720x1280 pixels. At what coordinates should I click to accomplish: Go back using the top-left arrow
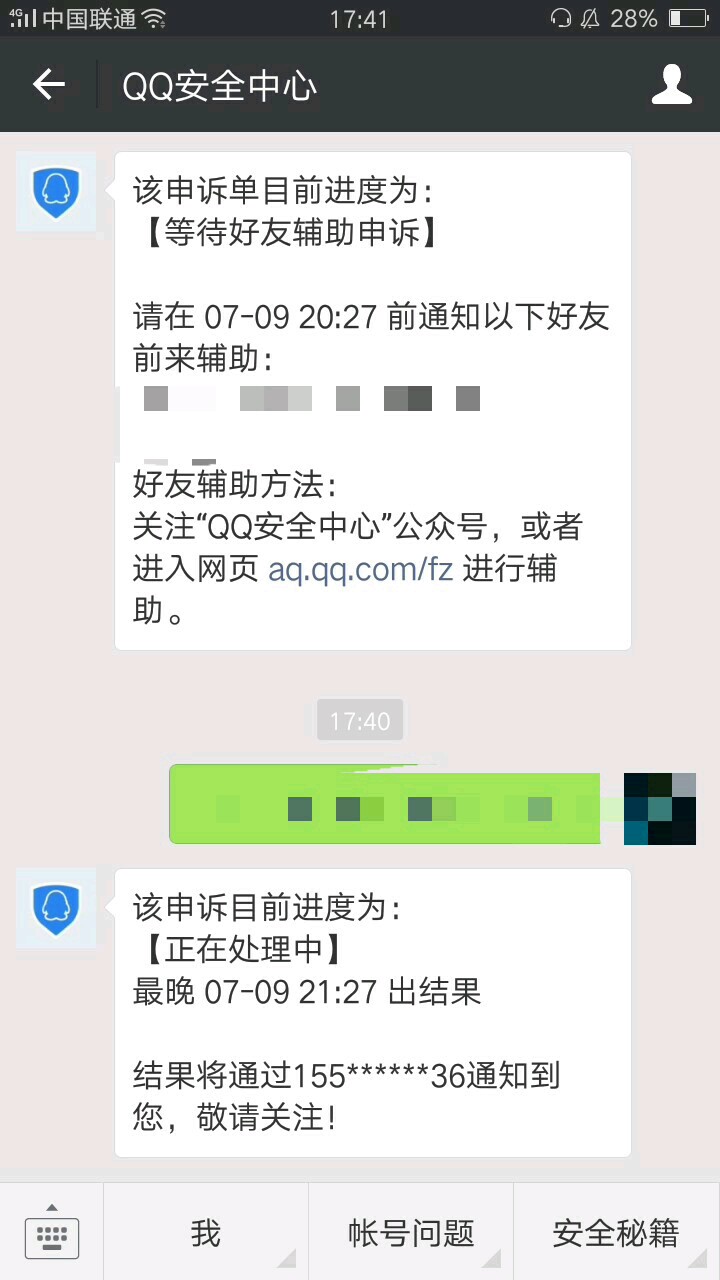point(48,85)
